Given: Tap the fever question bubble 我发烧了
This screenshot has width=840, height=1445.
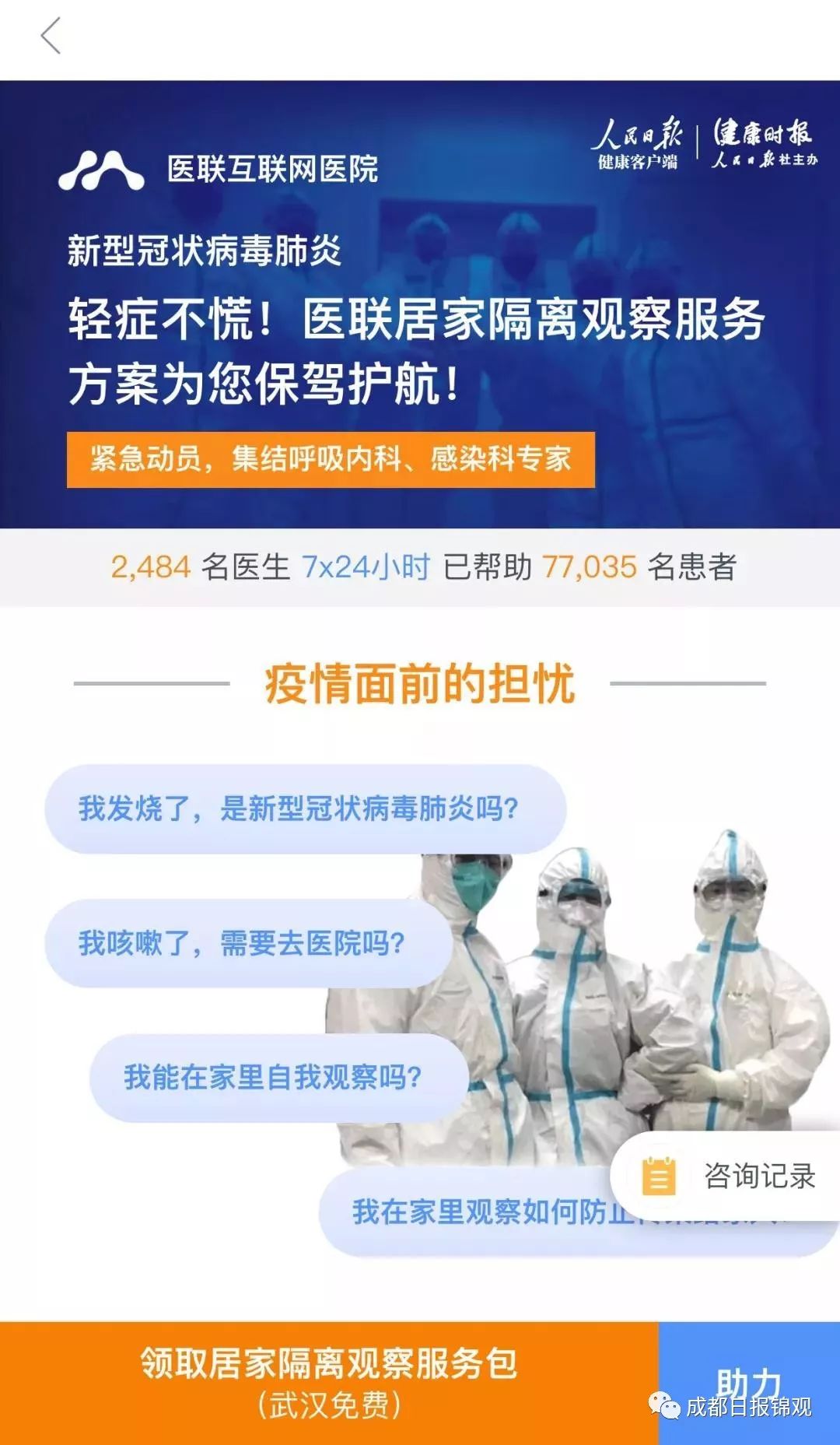Looking at the screenshot, I should click(305, 808).
